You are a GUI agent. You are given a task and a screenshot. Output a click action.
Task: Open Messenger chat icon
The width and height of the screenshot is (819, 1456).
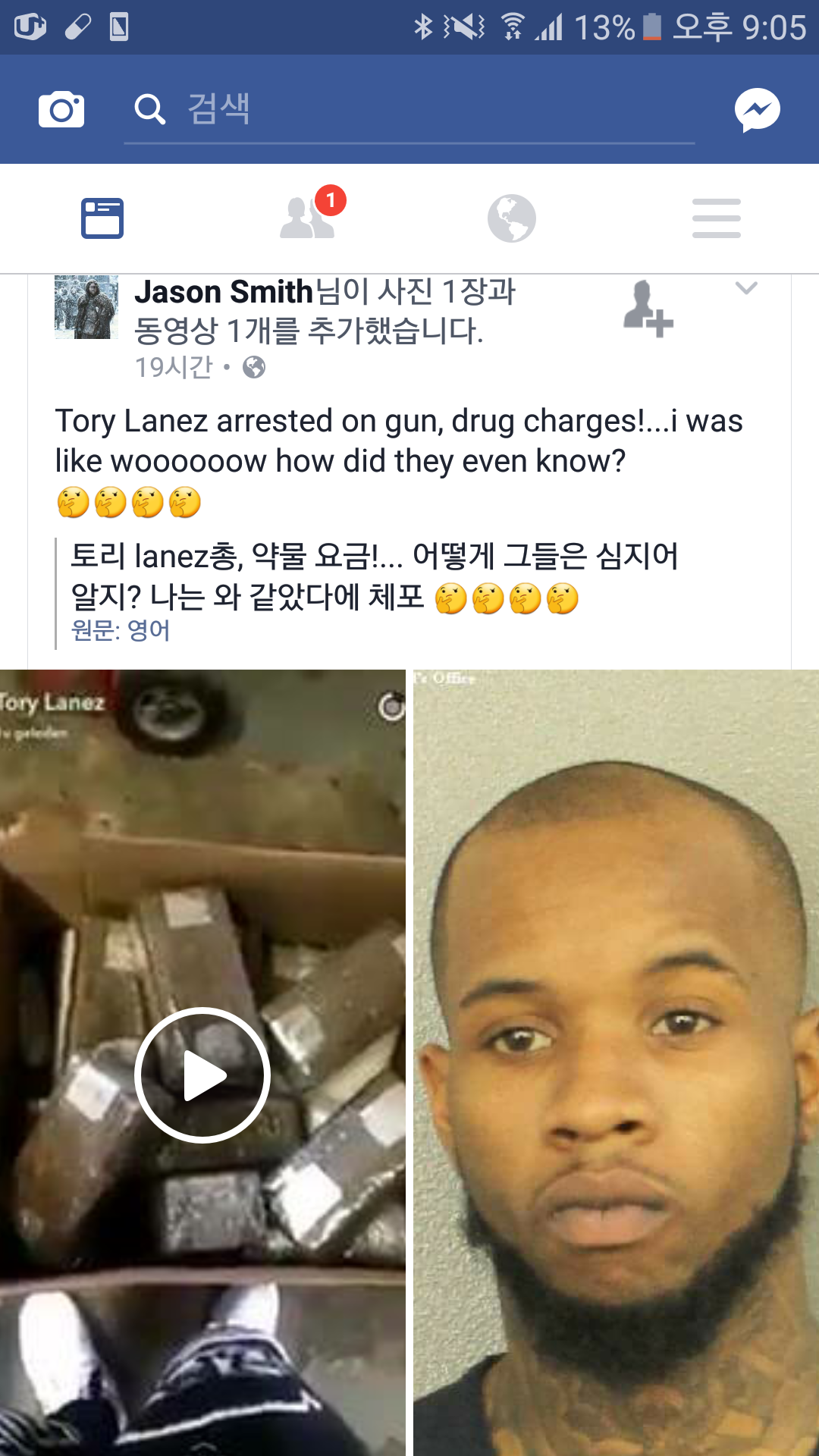pyautogui.click(x=757, y=110)
